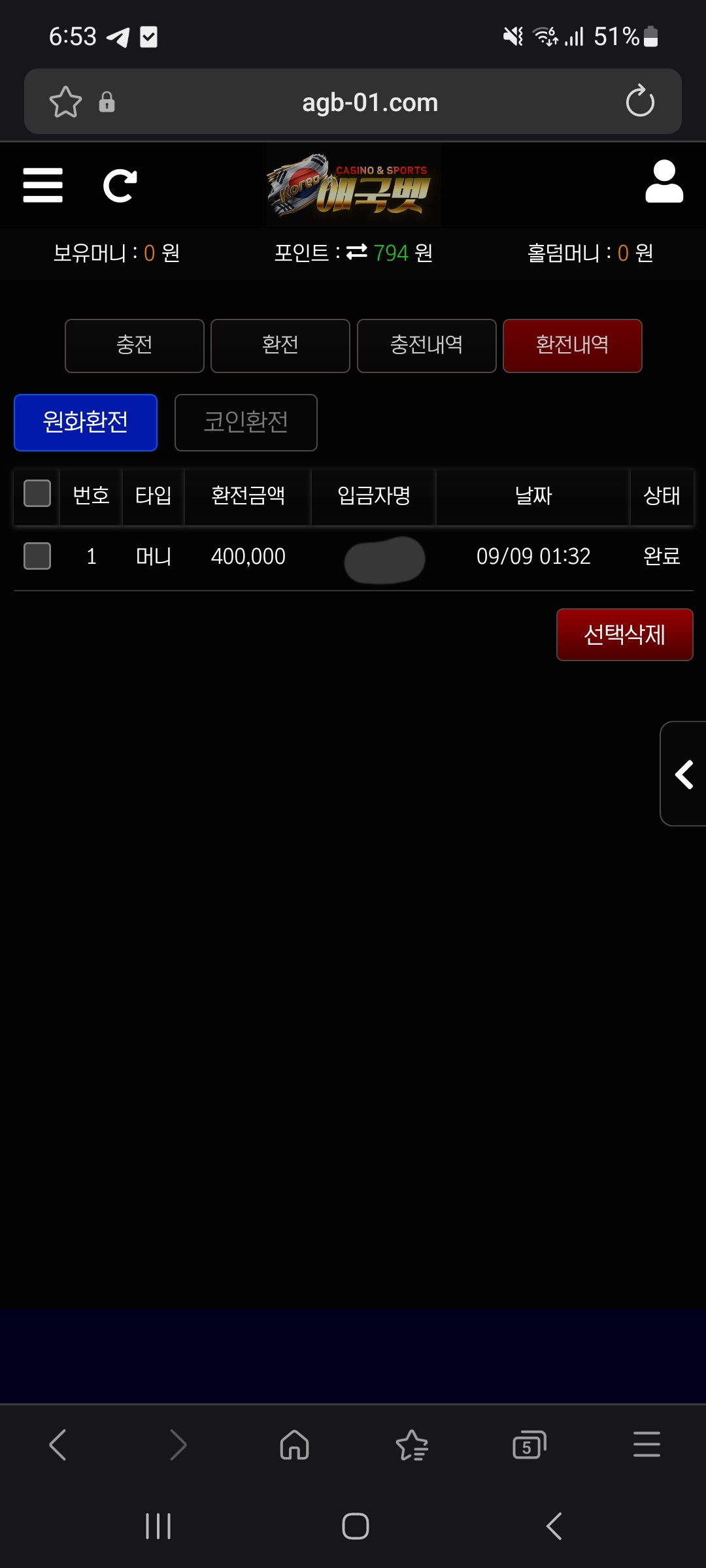
Task: Open the browser bookmarks list
Action: pyautogui.click(x=412, y=1445)
